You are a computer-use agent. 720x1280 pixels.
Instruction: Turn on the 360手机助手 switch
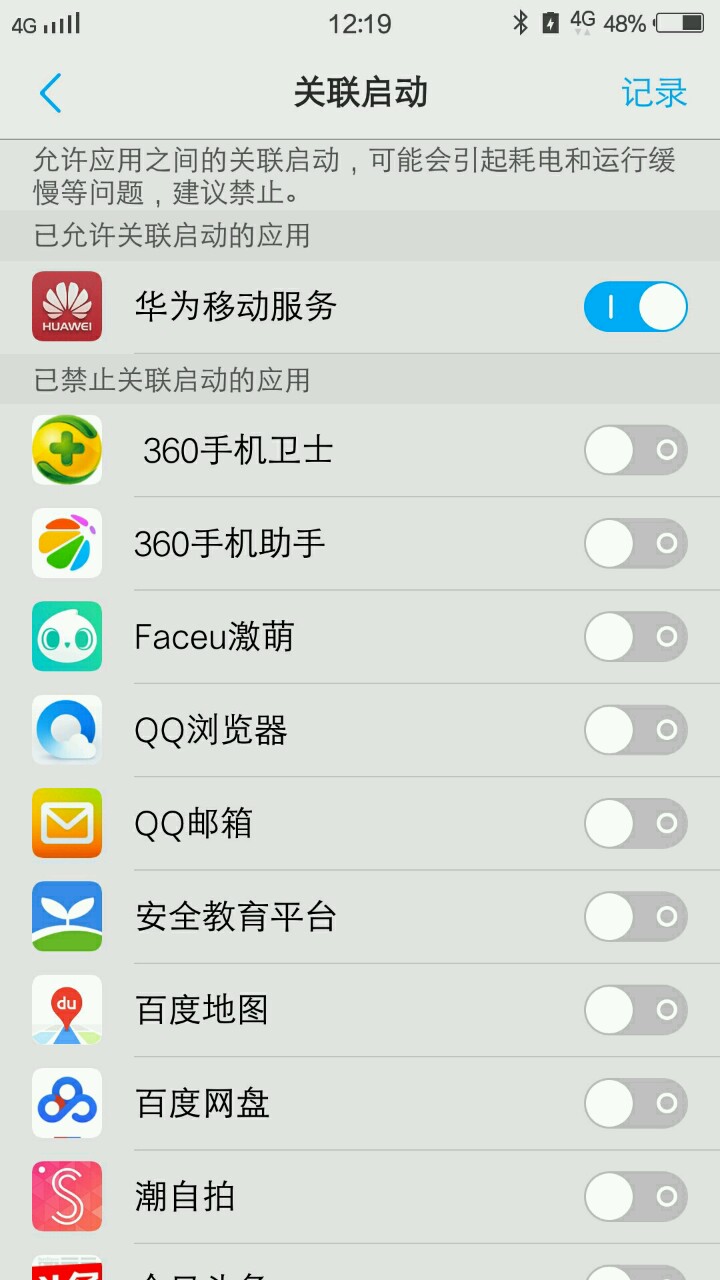[x=636, y=544]
